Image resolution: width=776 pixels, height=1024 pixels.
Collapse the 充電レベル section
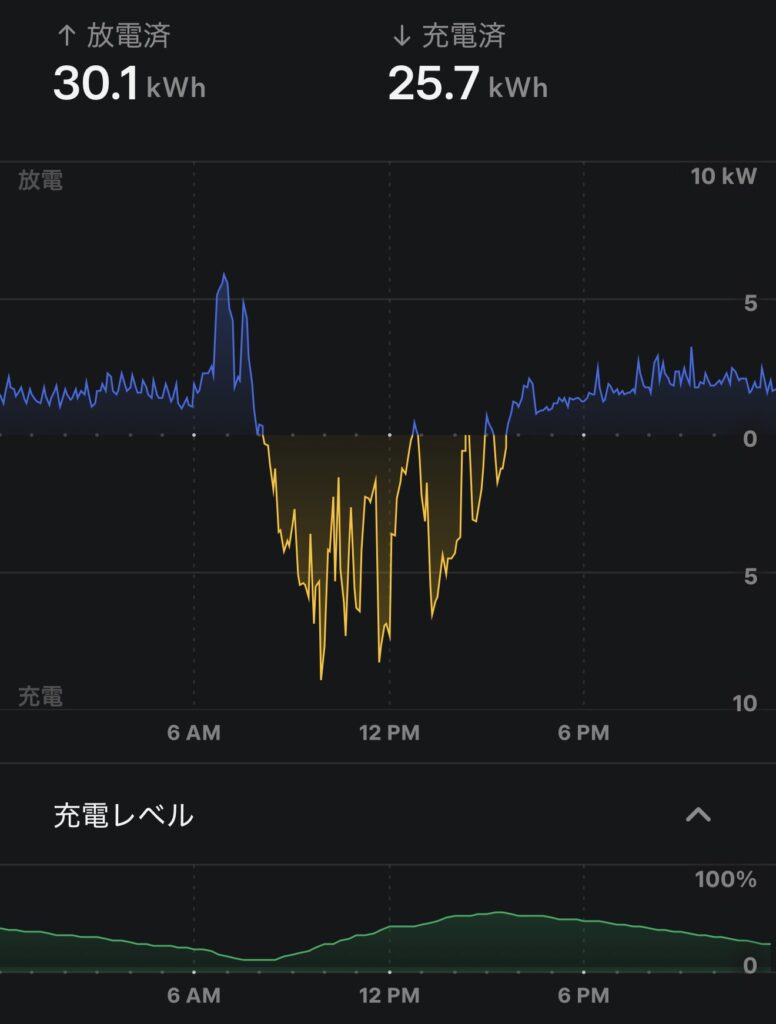click(x=698, y=815)
